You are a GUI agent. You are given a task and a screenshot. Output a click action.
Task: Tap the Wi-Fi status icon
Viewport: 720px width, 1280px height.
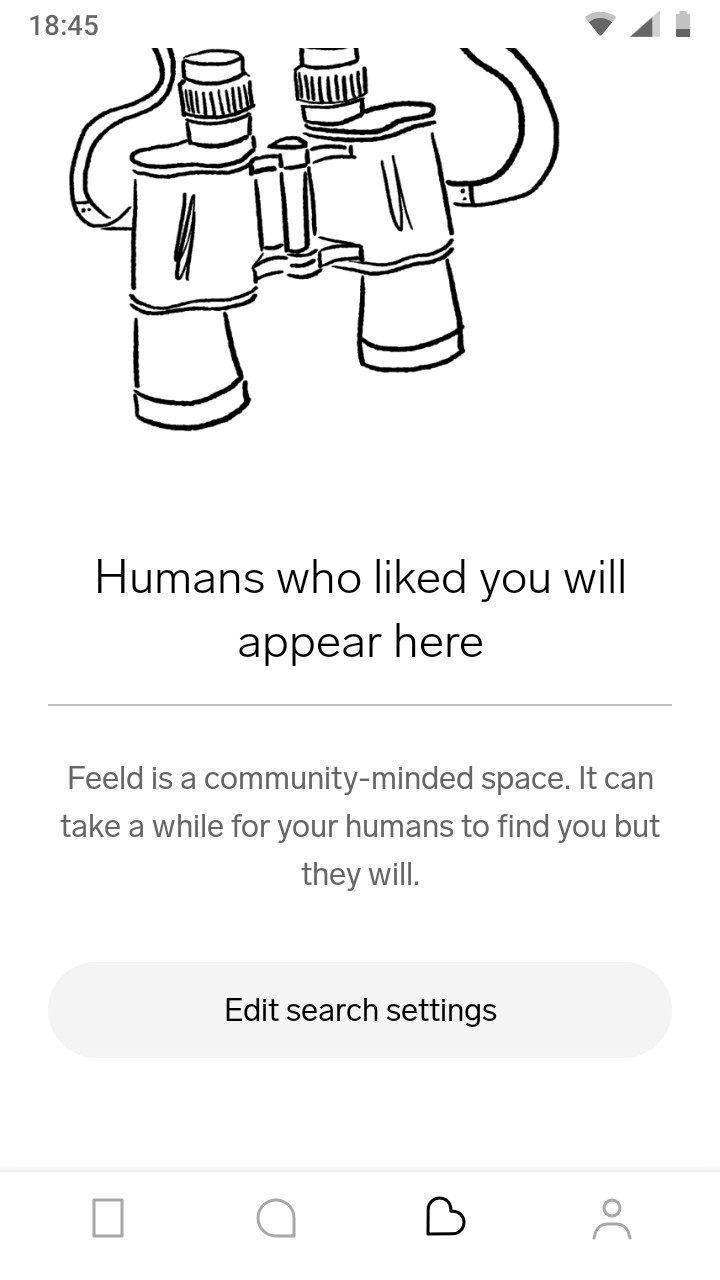pyautogui.click(x=601, y=25)
